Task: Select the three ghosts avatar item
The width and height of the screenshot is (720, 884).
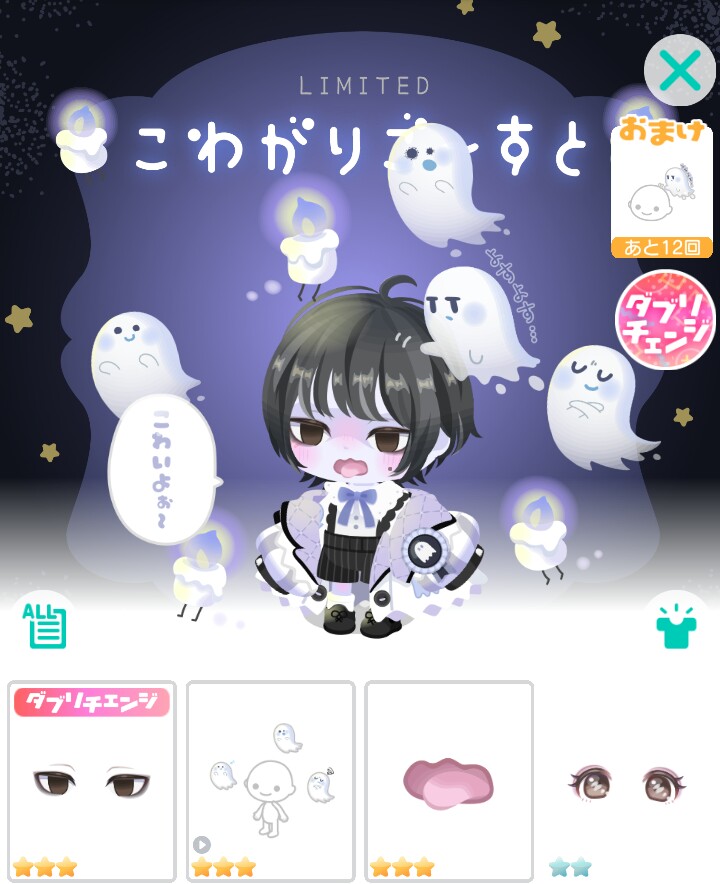Action: point(270,782)
